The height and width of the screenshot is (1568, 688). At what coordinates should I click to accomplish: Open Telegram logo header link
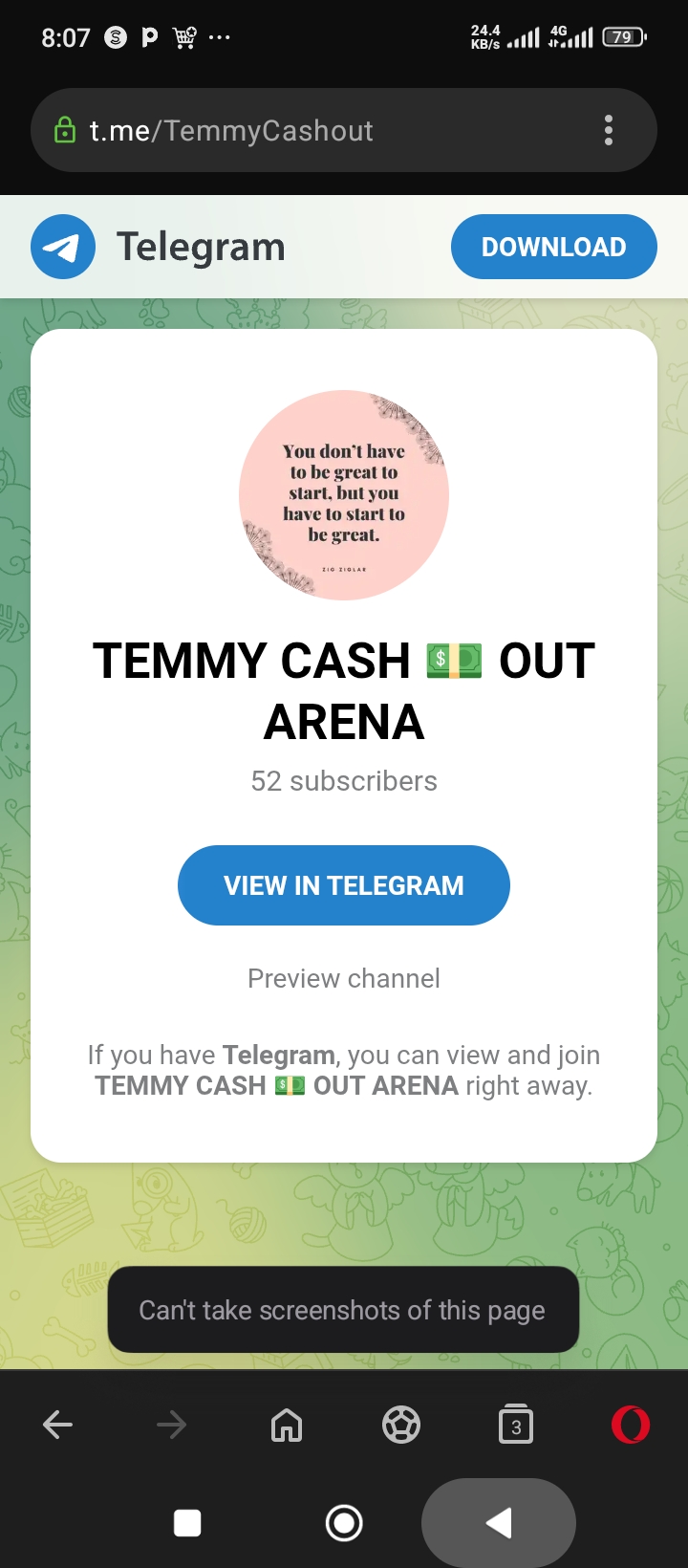point(159,247)
